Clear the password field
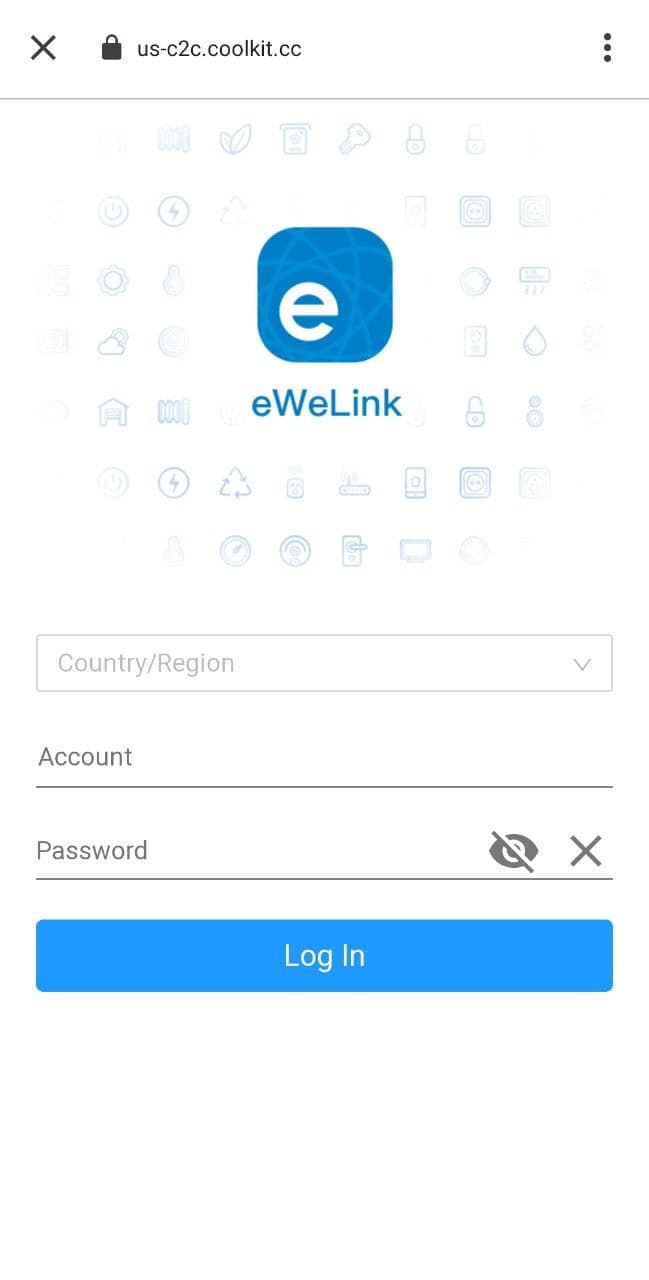Viewport: 649px width, 1280px height. coord(585,851)
